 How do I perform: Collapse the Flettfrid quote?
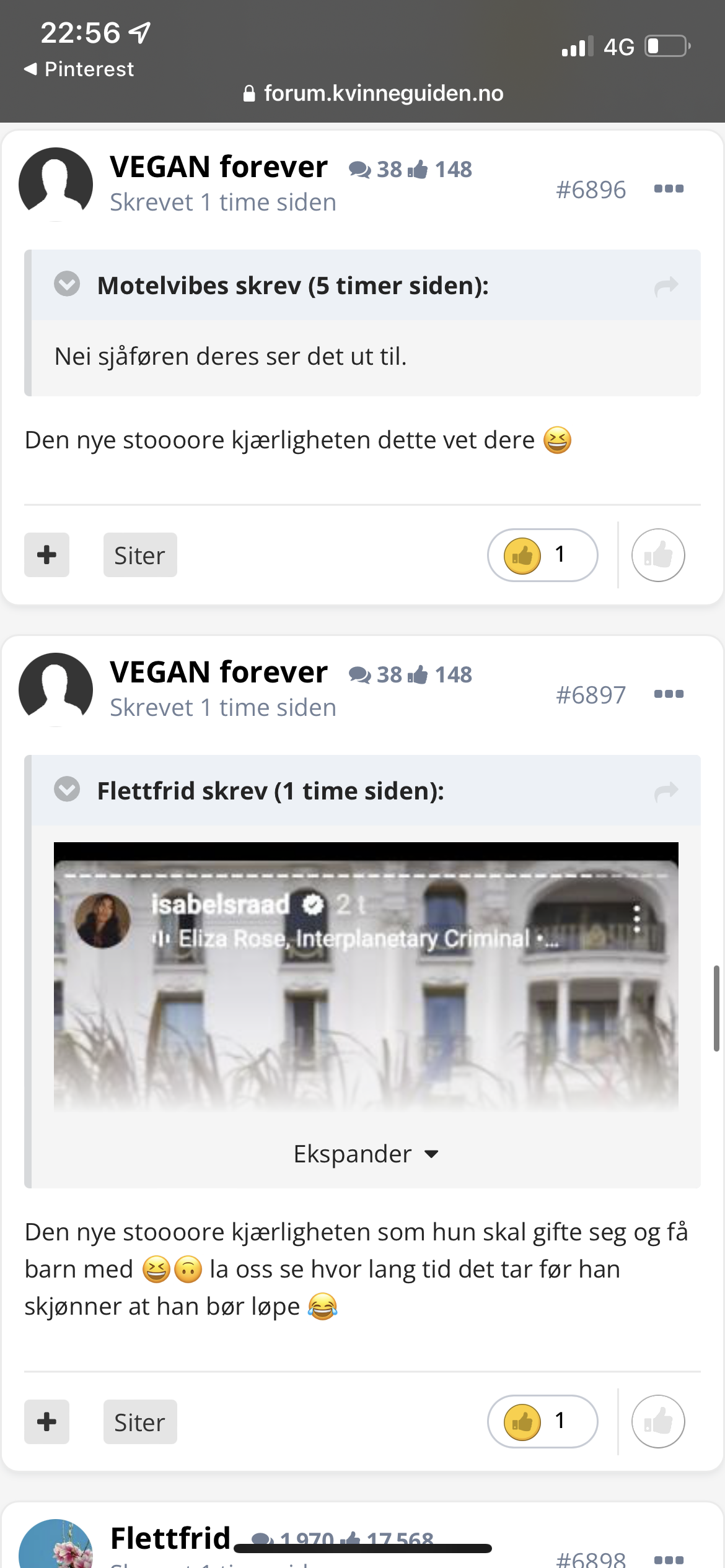click(x=67, y=790)
